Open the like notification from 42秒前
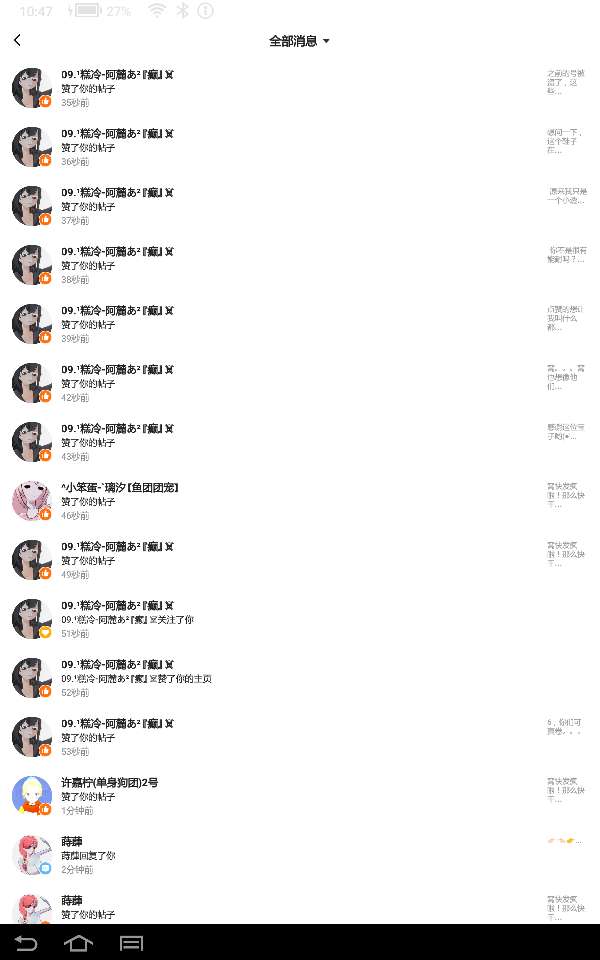 [x=300, y=383]
